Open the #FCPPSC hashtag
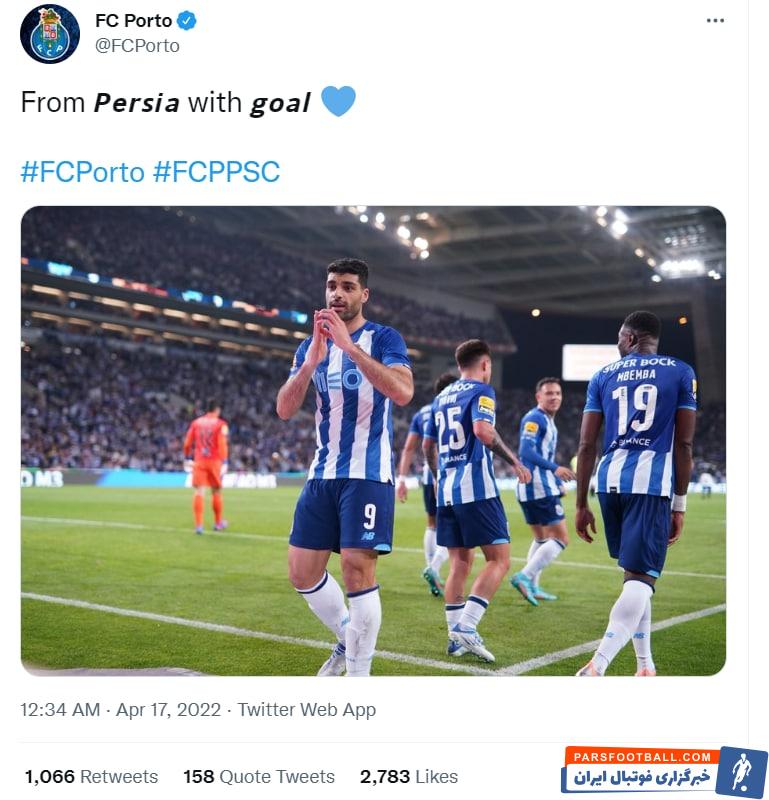 [x=216, y=172]
